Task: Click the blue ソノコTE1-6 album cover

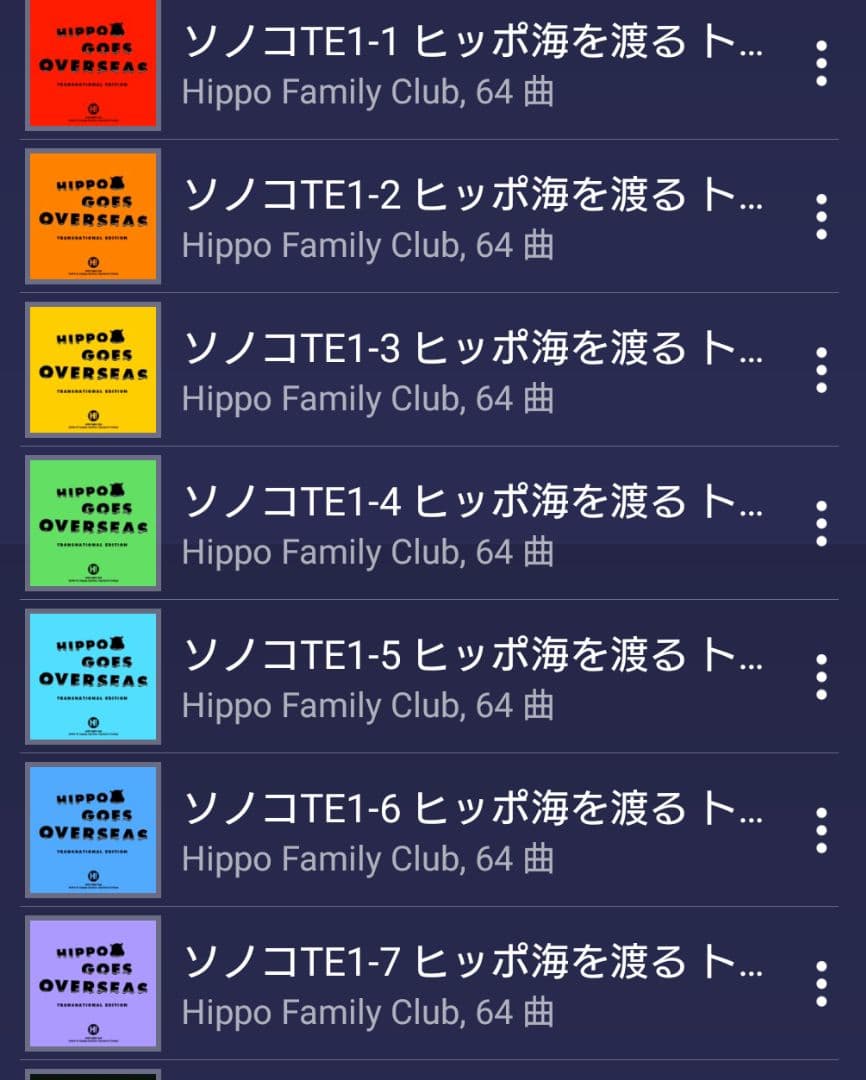Action: [x=91, y=830]
